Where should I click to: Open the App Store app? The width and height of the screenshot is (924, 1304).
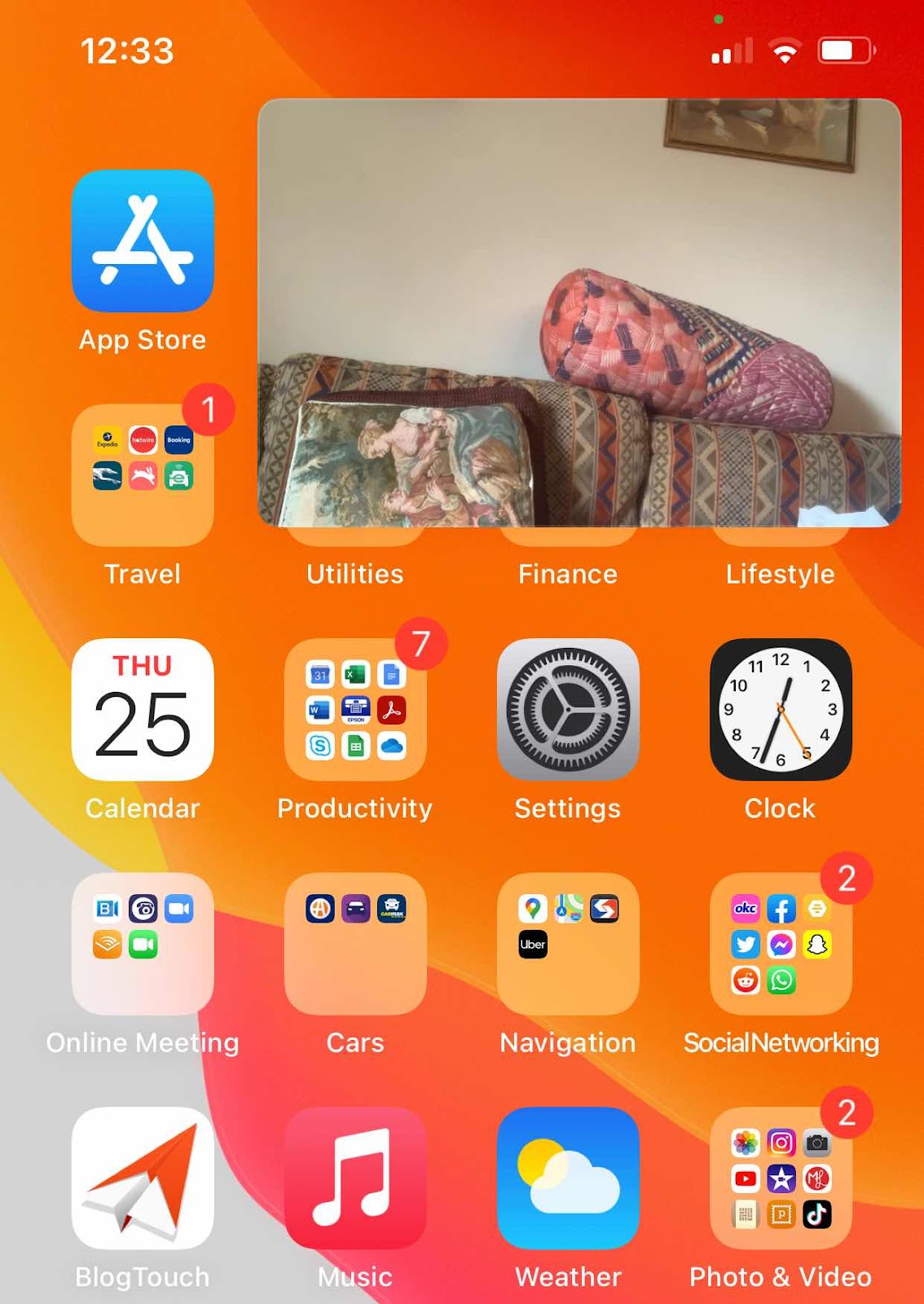click(143, 241)
